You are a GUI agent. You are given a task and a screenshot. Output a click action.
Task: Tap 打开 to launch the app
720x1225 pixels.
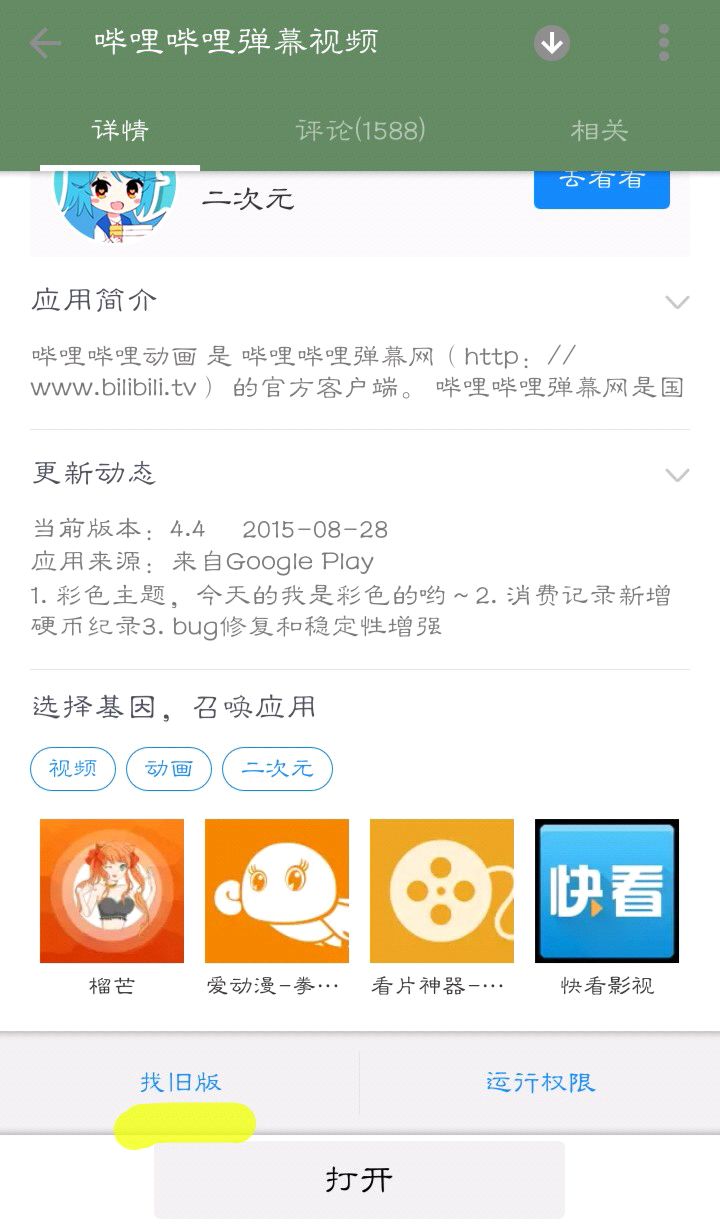[359, 1180]
